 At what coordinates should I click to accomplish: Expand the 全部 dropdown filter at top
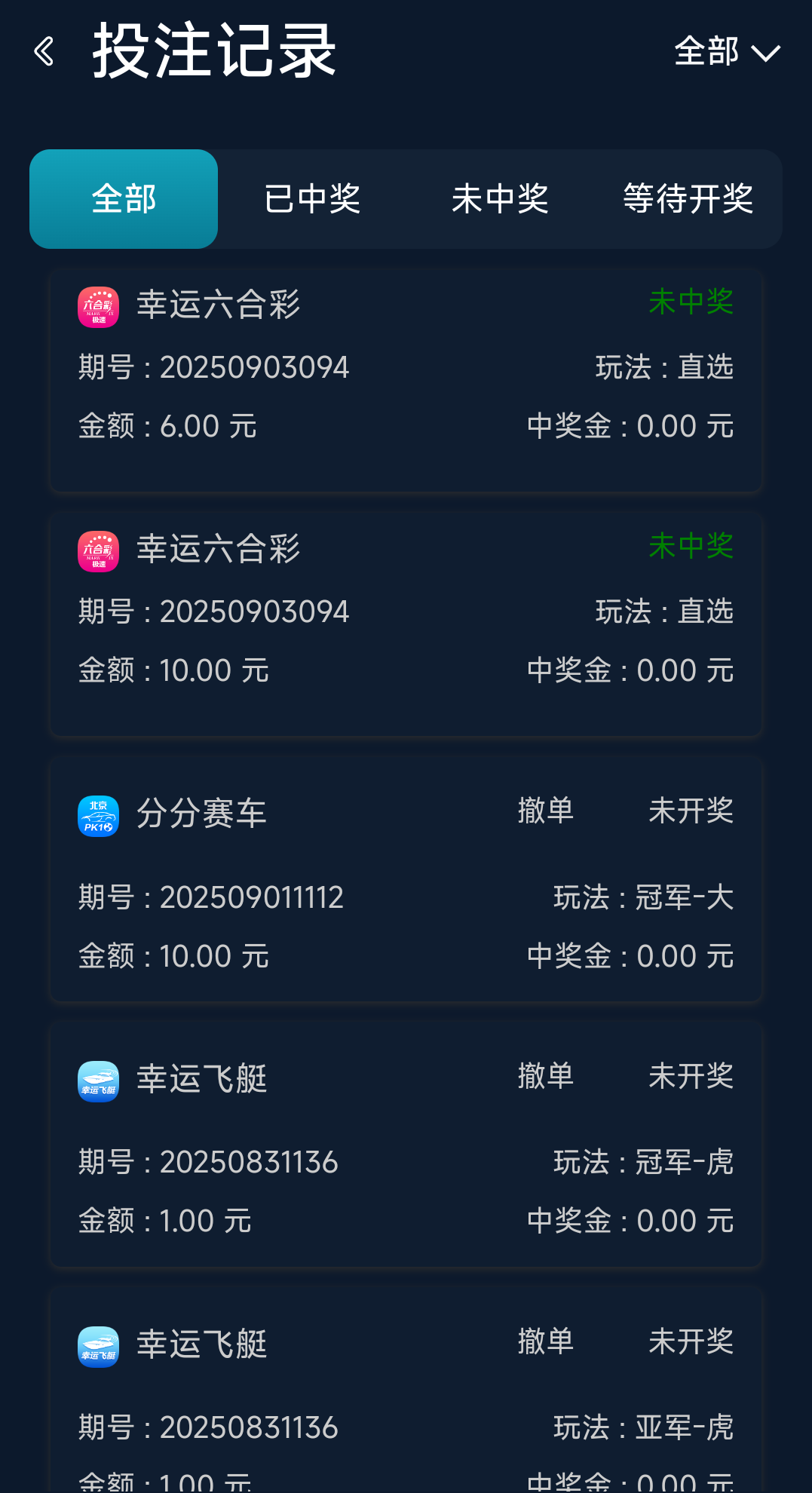pyautogui.click(x=726, y=52)
